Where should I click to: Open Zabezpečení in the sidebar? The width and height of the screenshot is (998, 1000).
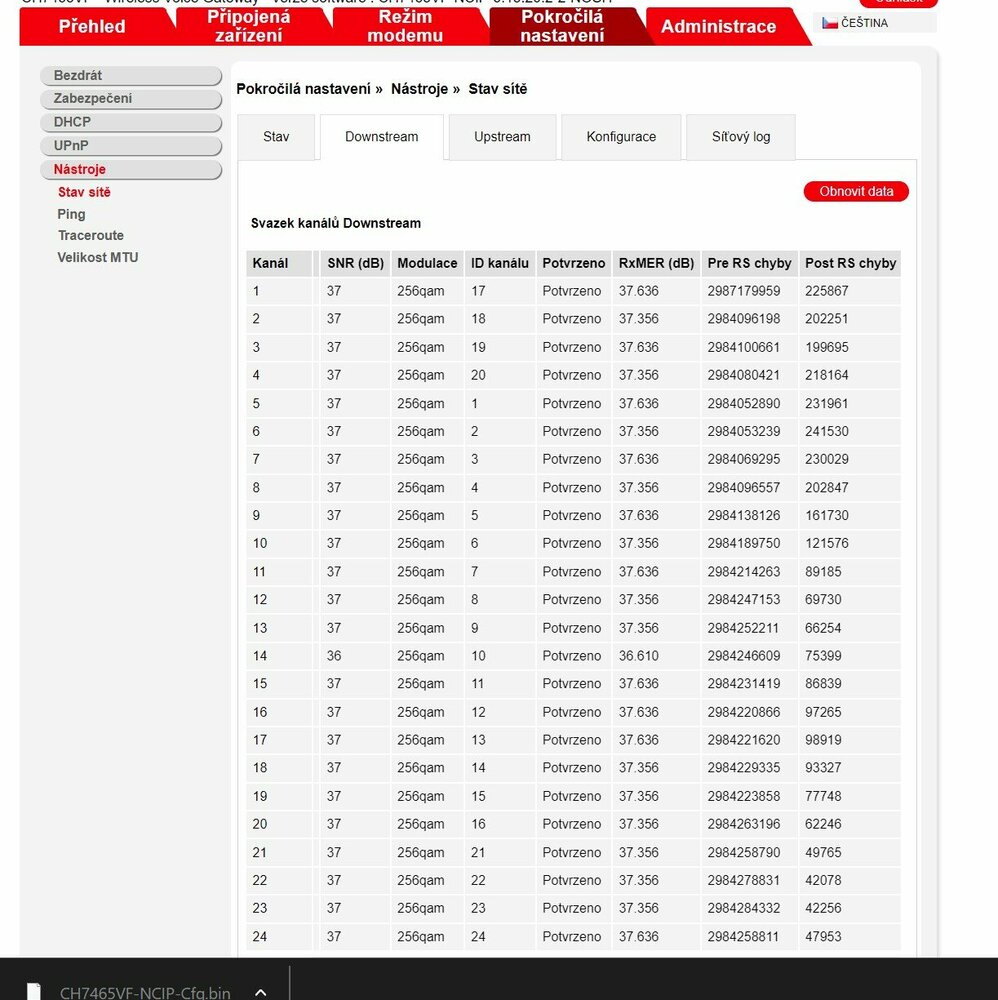point(130,99)
